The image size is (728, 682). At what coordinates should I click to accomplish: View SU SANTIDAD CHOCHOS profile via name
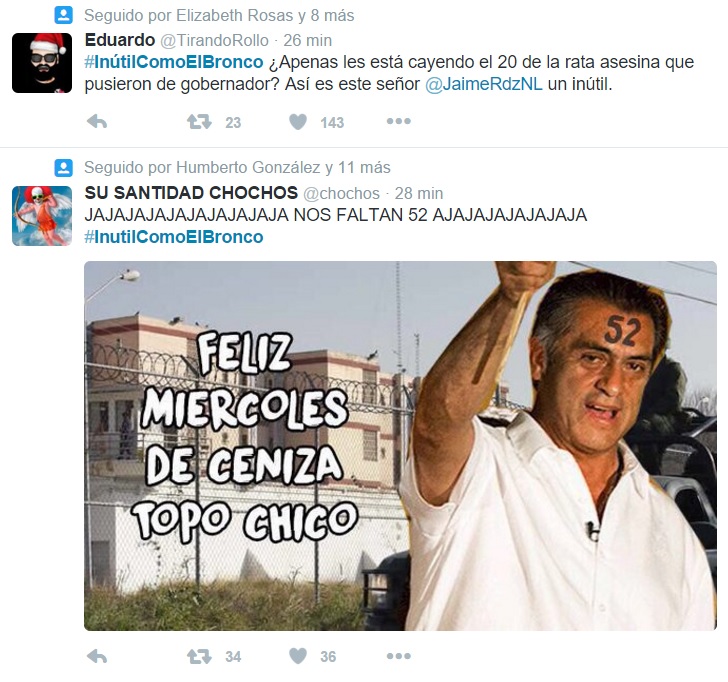tap(190, 193)
